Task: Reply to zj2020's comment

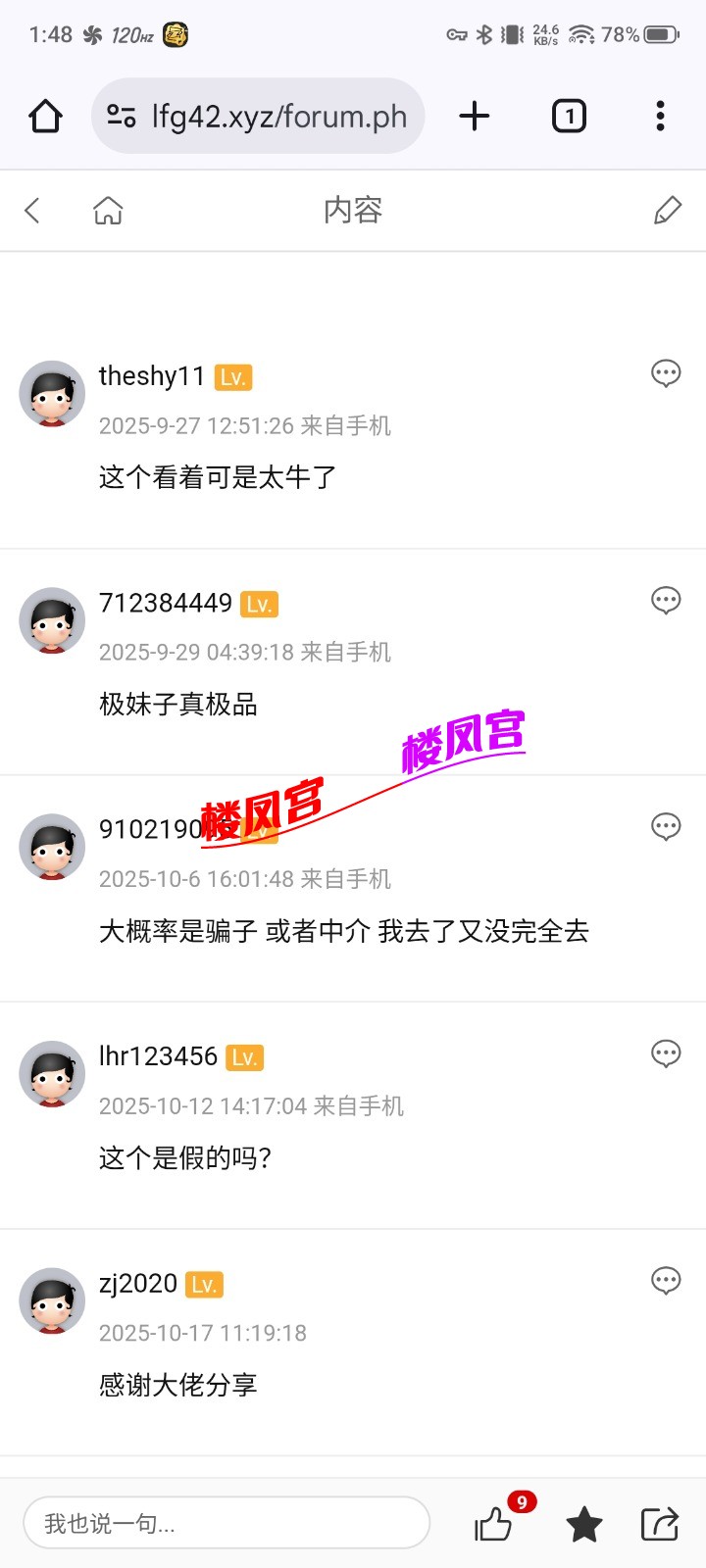Action: click(666, 1280)
